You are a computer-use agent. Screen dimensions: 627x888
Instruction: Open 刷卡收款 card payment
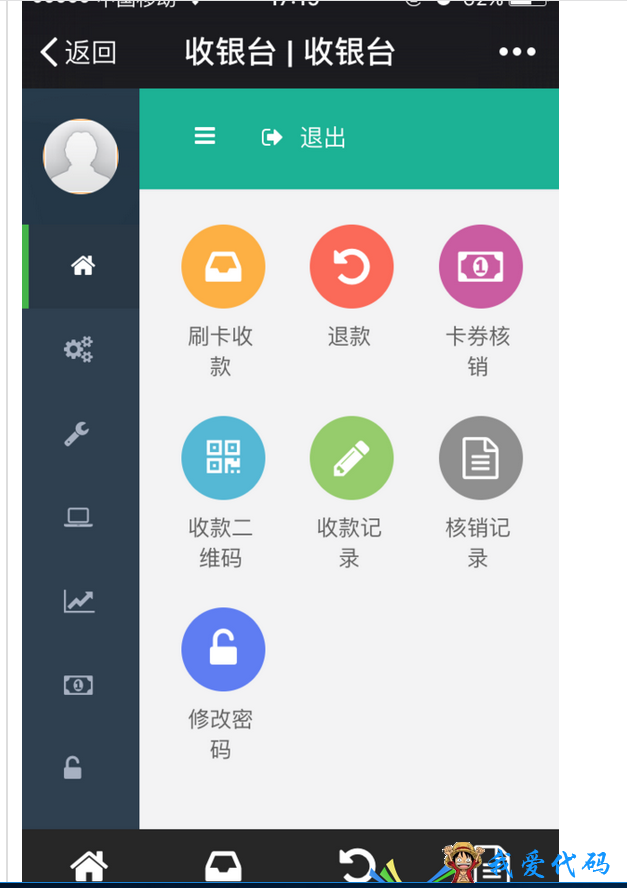pos(222,267)
